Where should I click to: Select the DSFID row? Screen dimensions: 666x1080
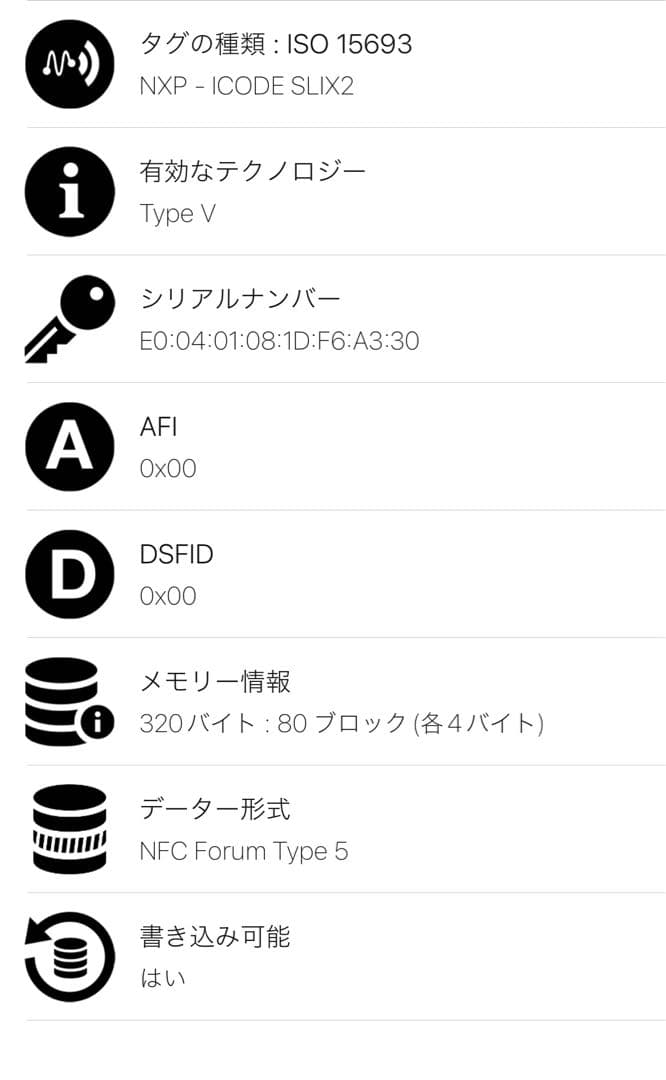[333, 575]
